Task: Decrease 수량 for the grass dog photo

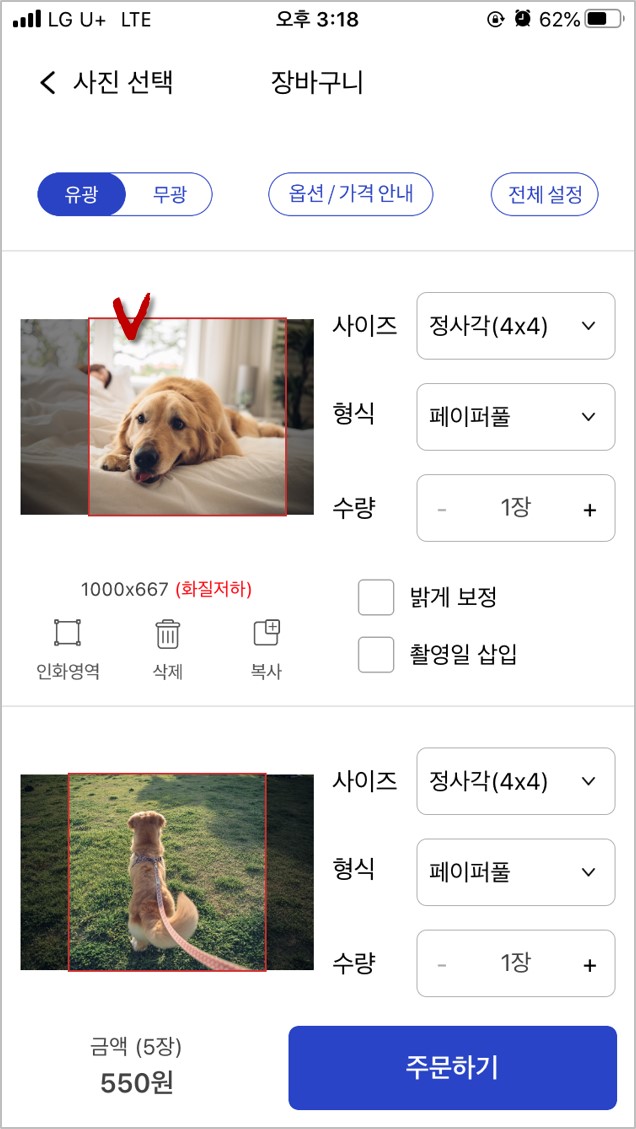Action: click(x=442, y=965)
